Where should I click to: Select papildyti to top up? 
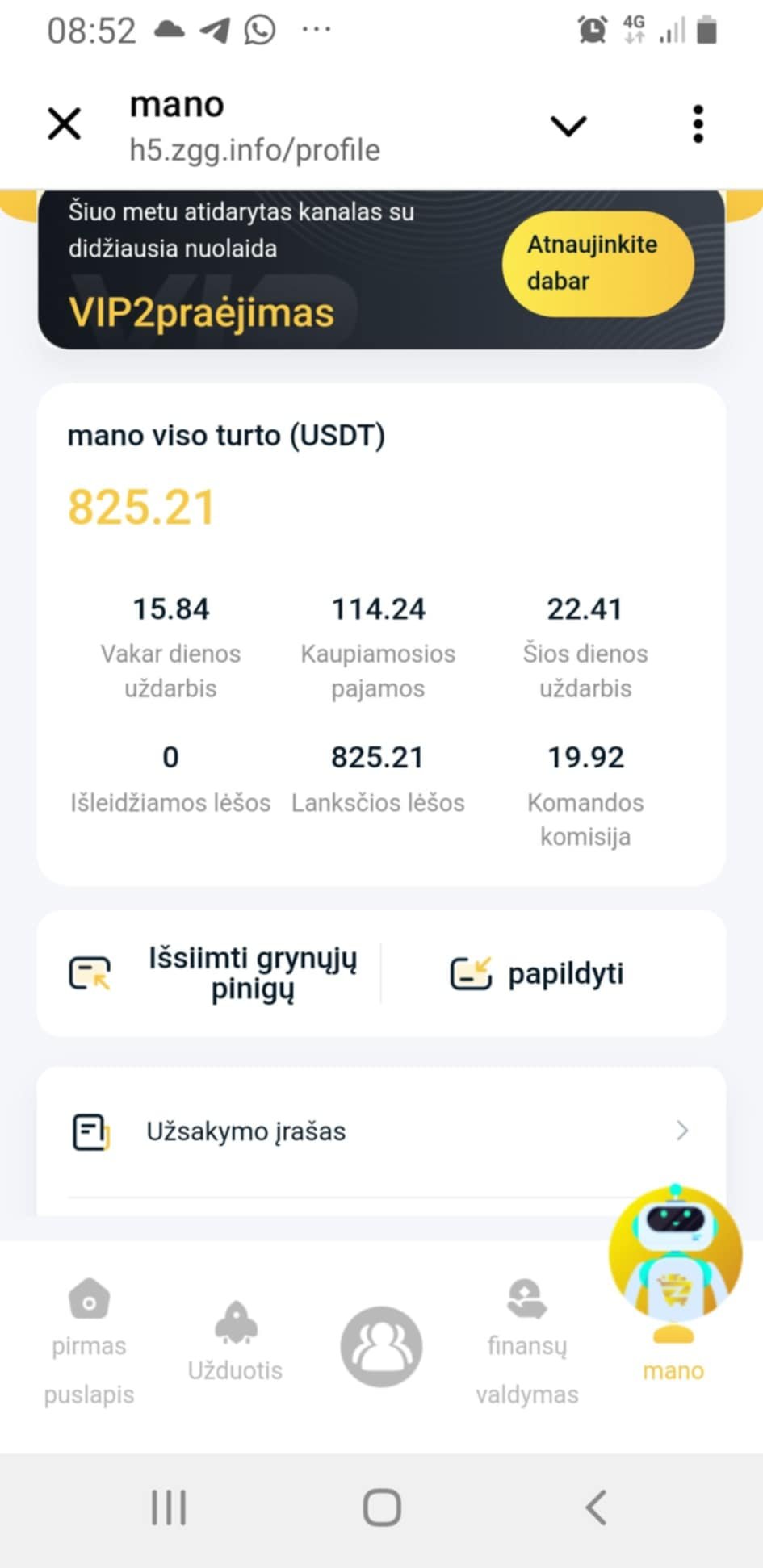(x=537, y=973)
